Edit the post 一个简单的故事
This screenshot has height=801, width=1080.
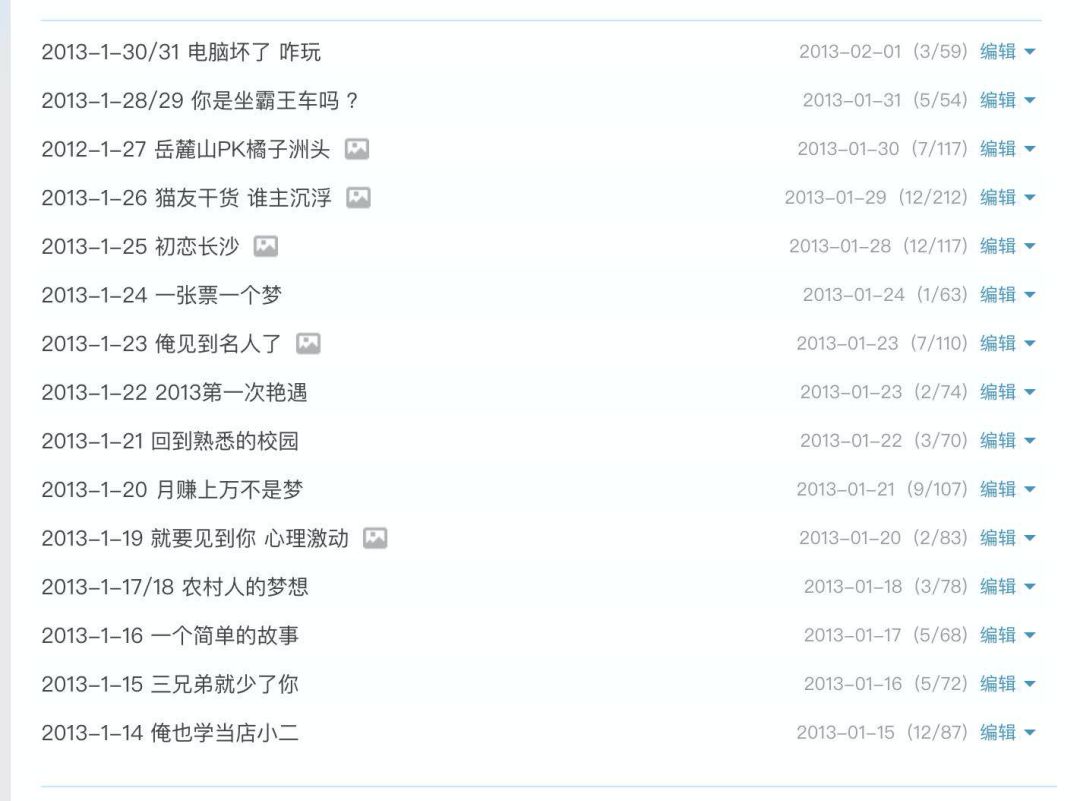[x=998, y=635]
